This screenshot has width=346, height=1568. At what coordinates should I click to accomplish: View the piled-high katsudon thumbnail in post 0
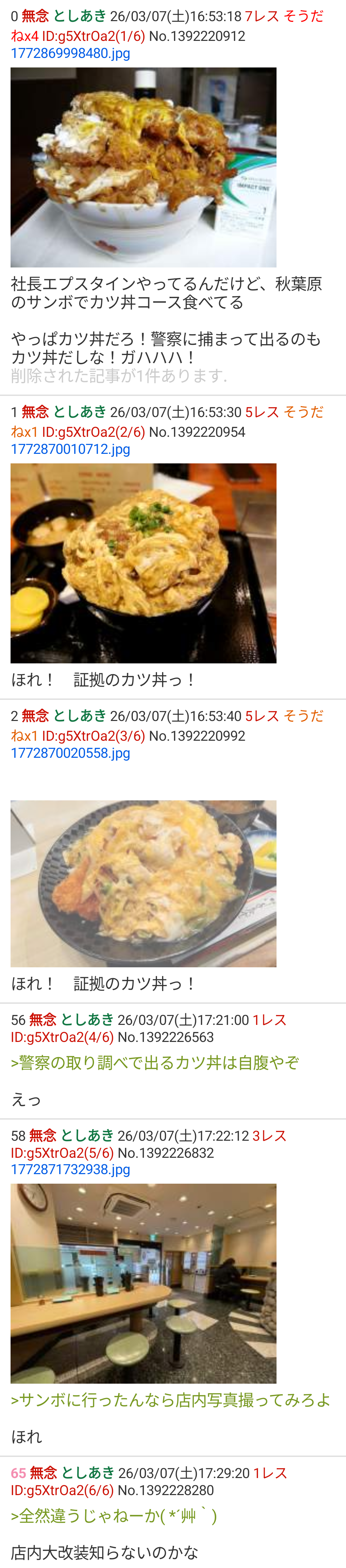[x=143, y=167]
